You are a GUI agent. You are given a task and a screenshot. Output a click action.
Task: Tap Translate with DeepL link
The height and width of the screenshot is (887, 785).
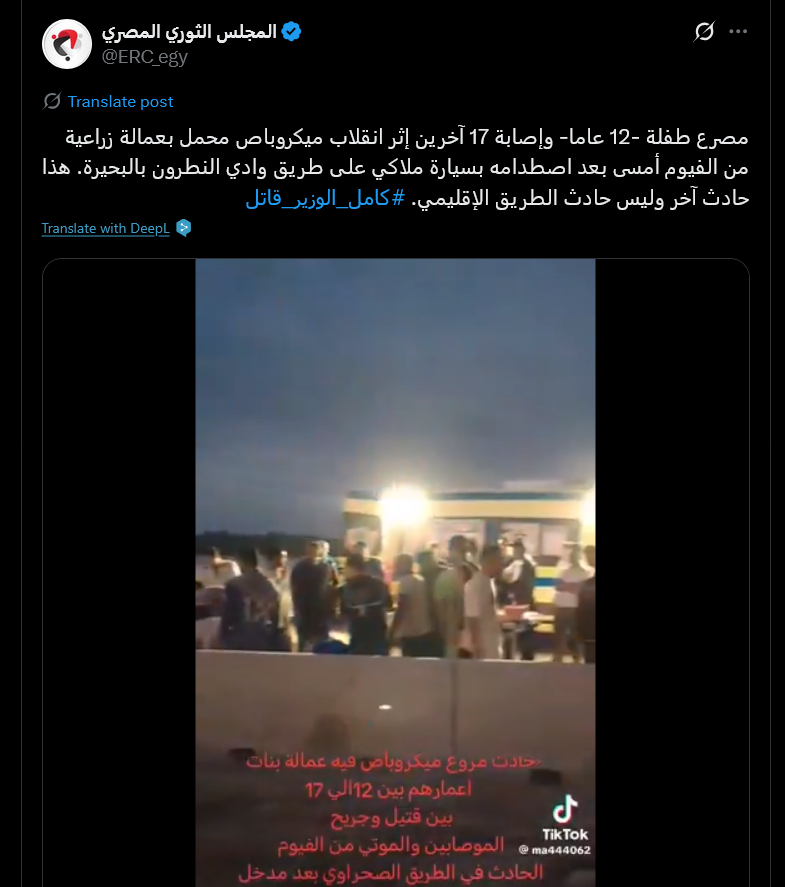105,228
